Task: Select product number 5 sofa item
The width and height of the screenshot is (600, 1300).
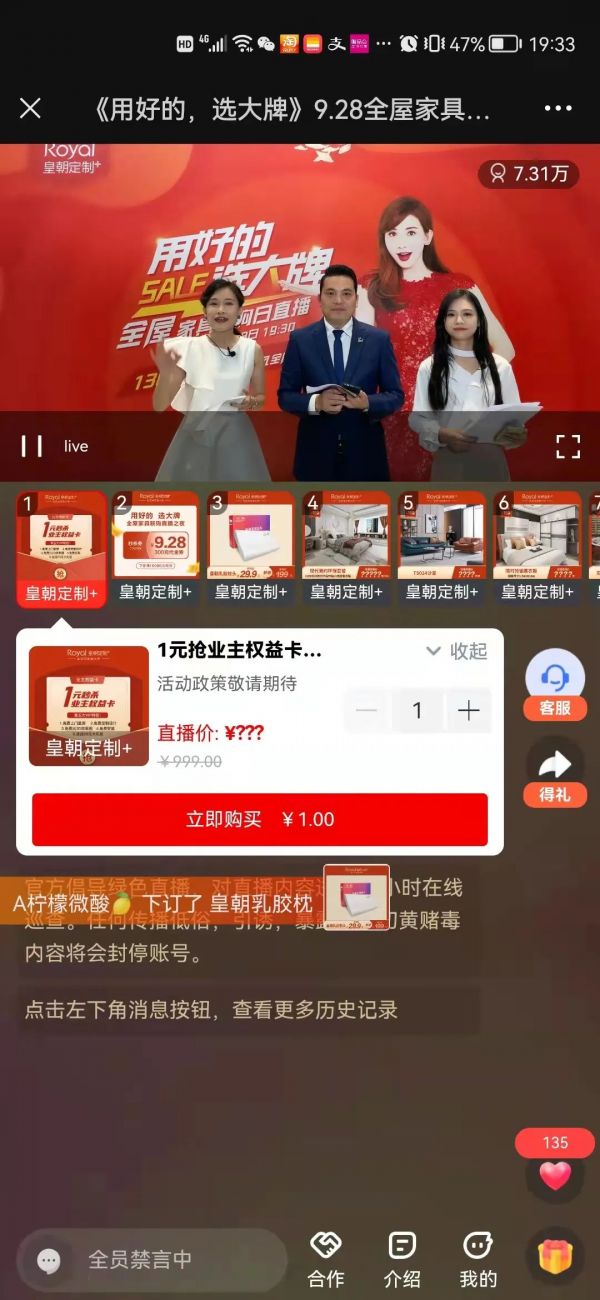Action: tap(441, 547)
